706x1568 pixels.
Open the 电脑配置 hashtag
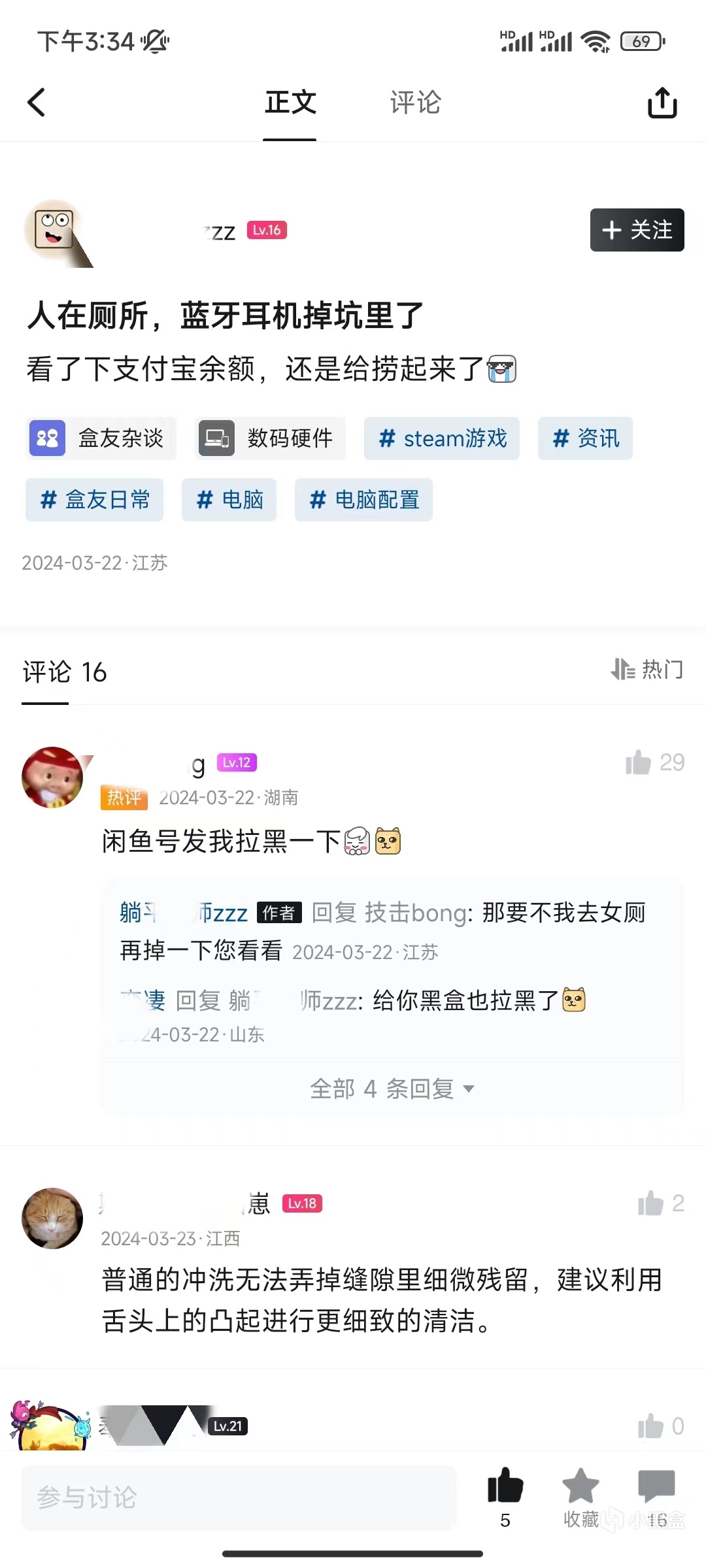pyautogui.click(x=363, y=500)
